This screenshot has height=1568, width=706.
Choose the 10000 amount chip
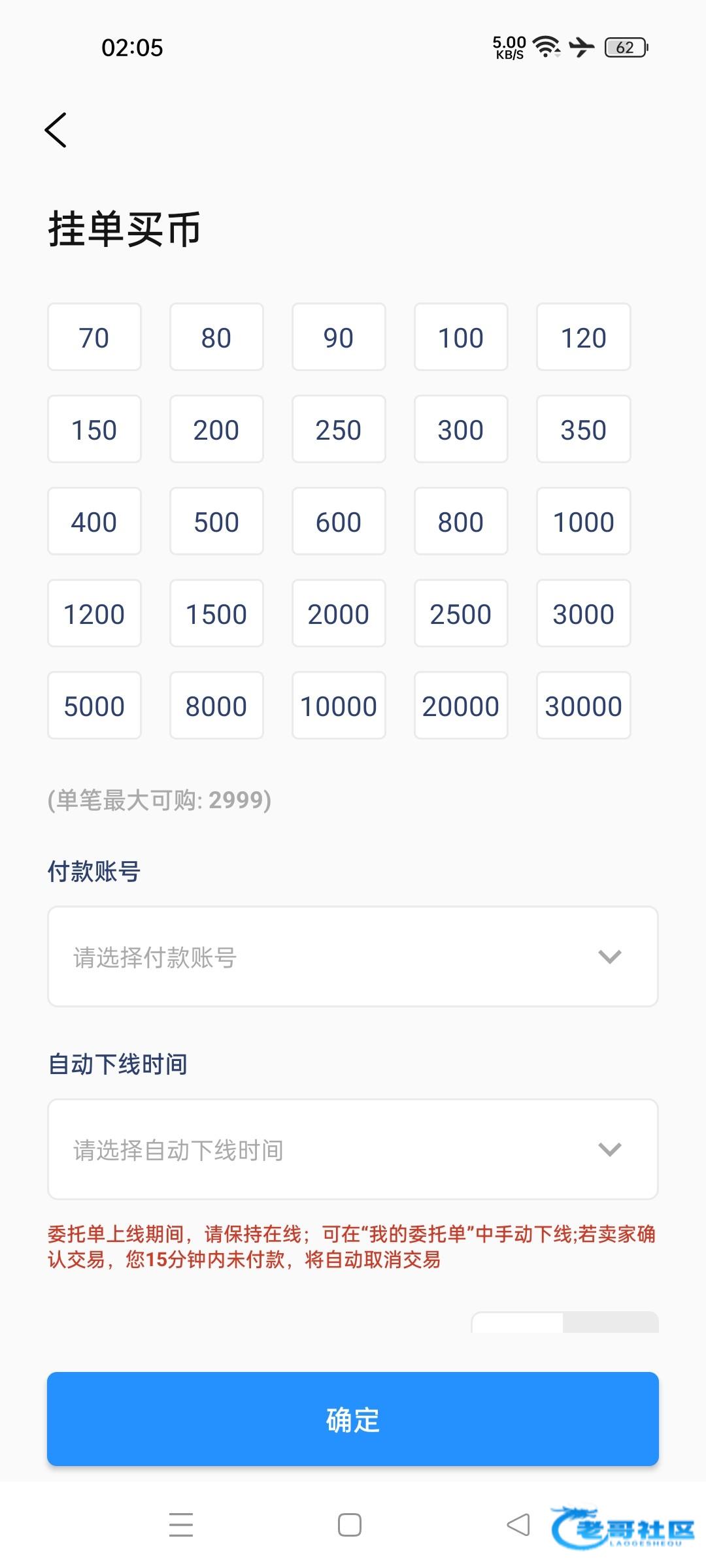(339, 706)
